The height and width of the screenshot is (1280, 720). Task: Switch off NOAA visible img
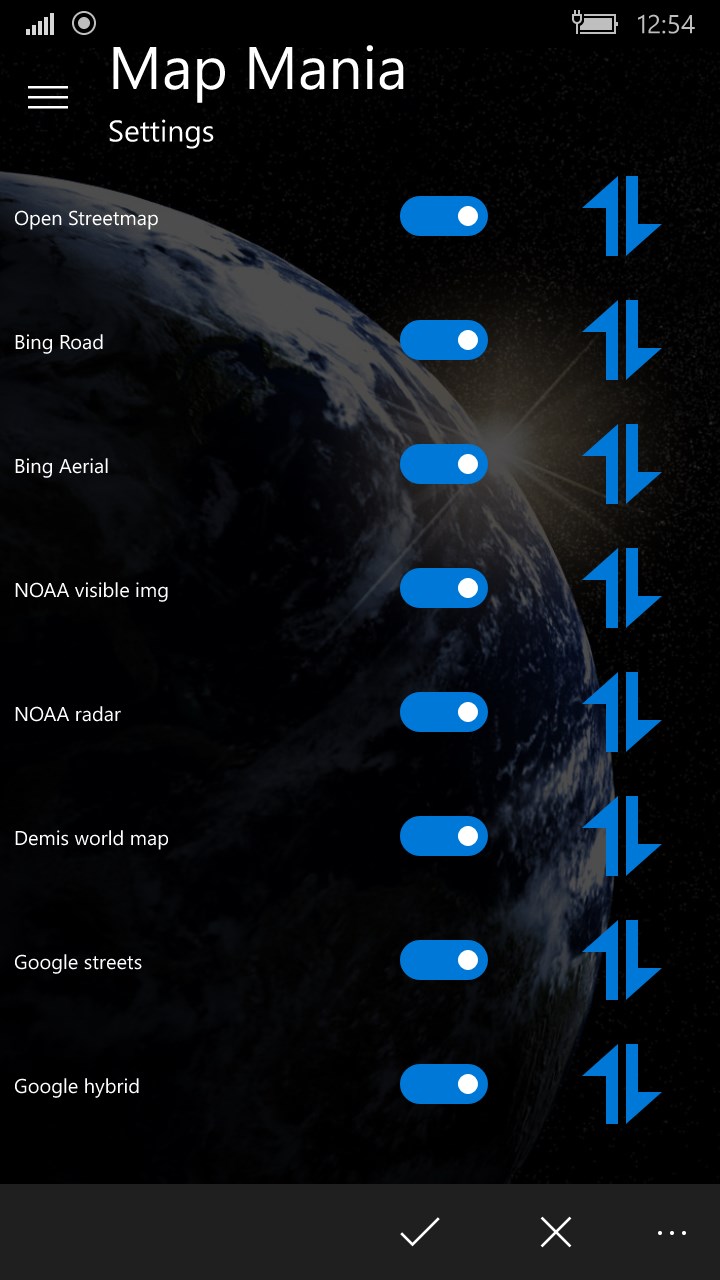click(x=444, y=588)
